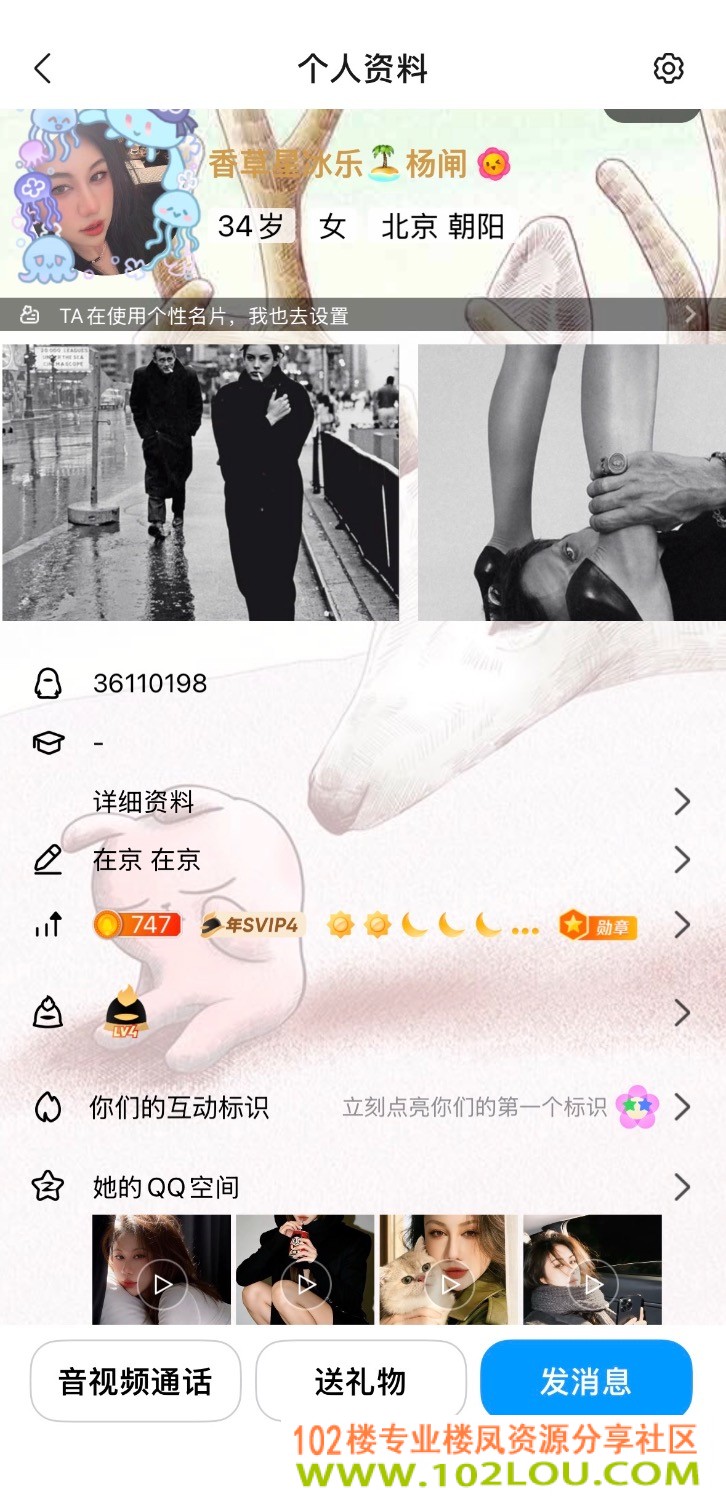
Task: Open the settings gear icon
Action: tap(668, 68)
